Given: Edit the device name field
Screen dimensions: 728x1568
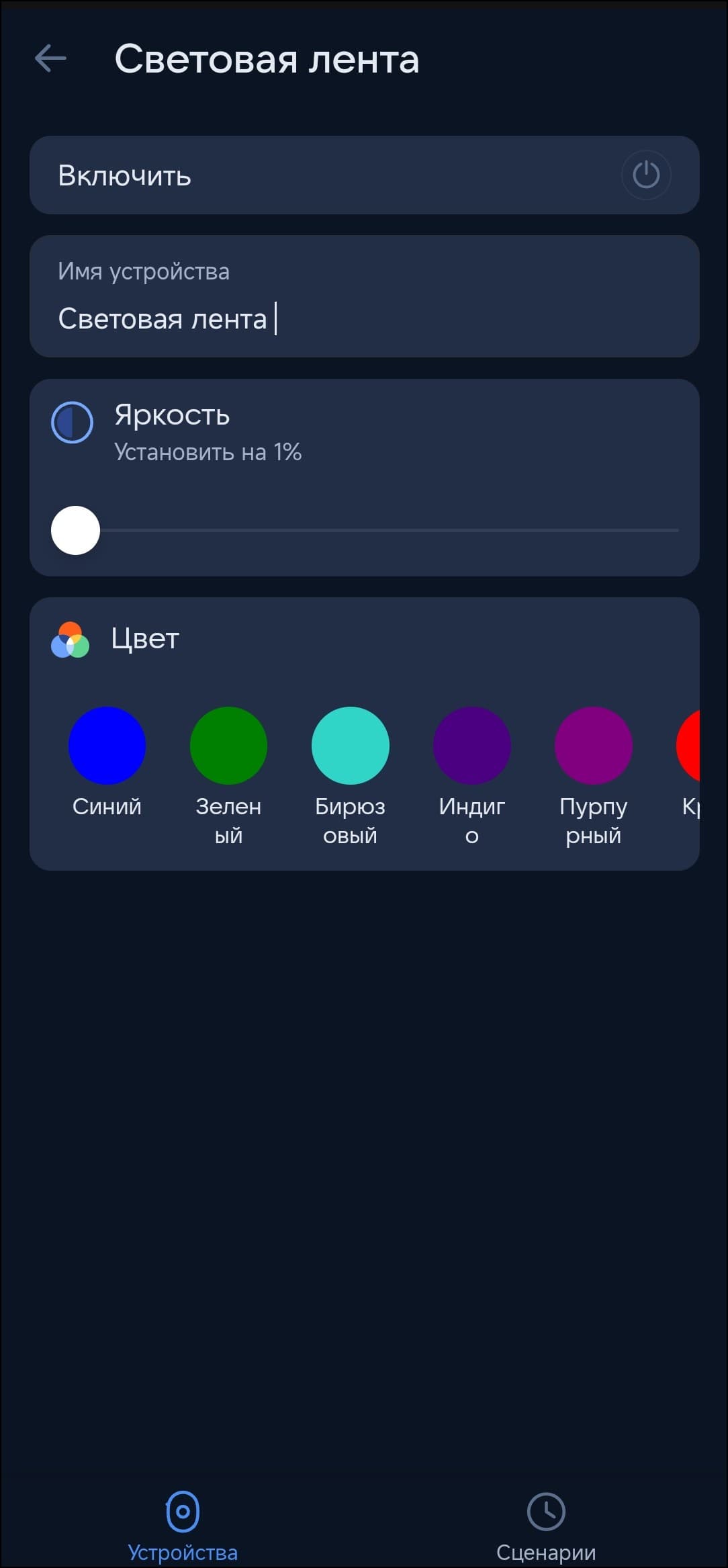Looking at the screenshot, I should [363, 318].
